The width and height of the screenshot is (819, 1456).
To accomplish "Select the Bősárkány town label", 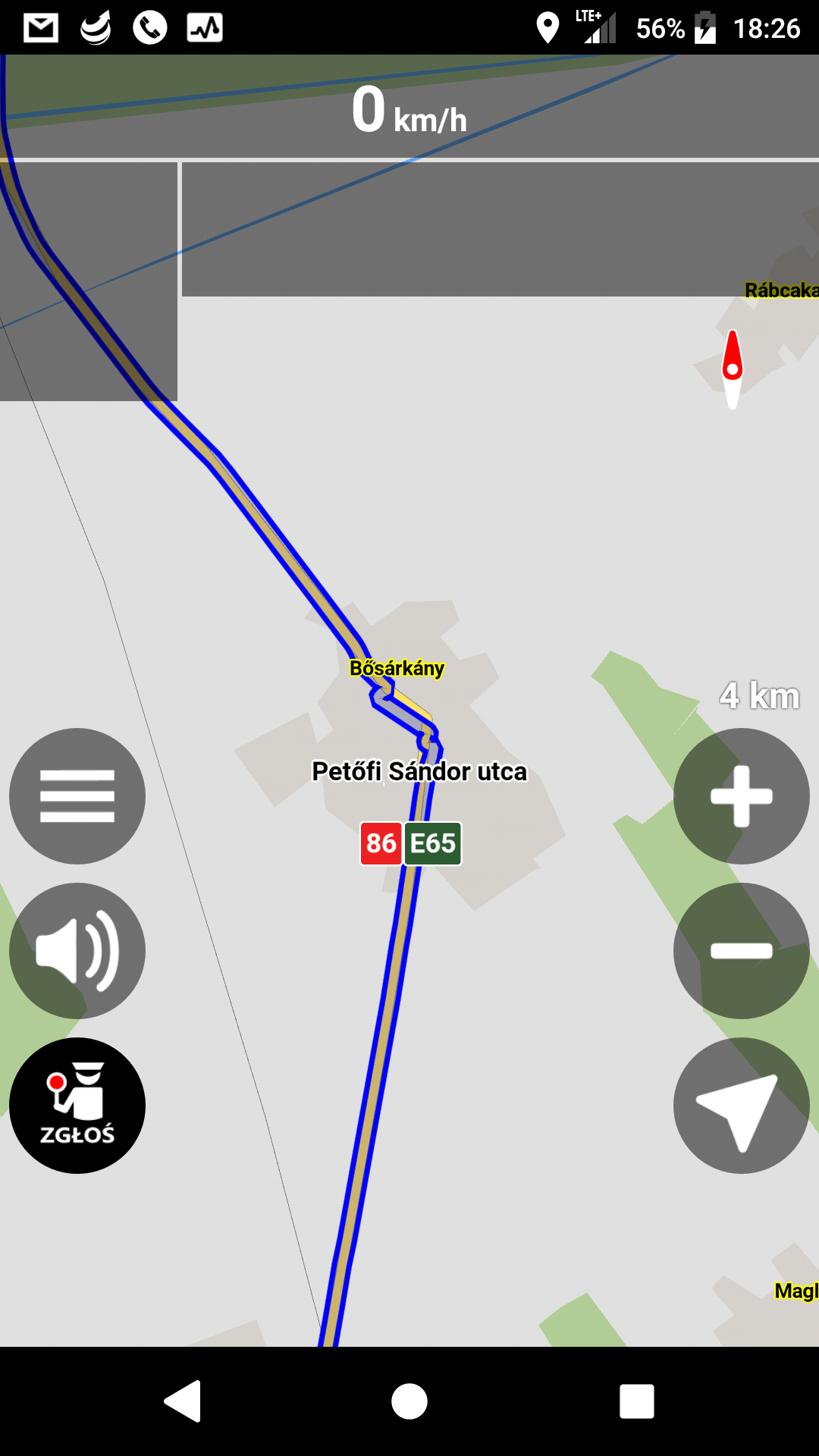I will [x=397, y=669].
